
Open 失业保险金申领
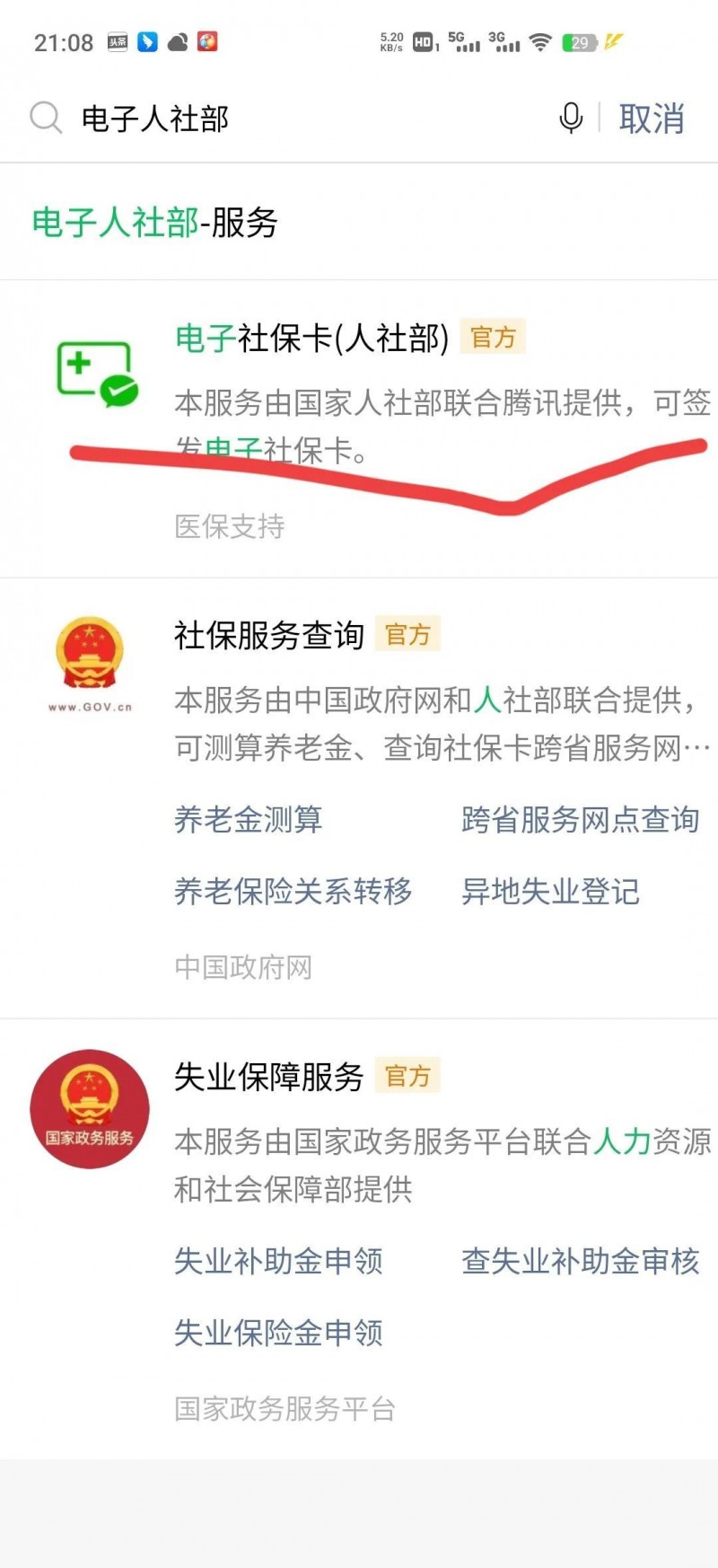[278, 1334]
